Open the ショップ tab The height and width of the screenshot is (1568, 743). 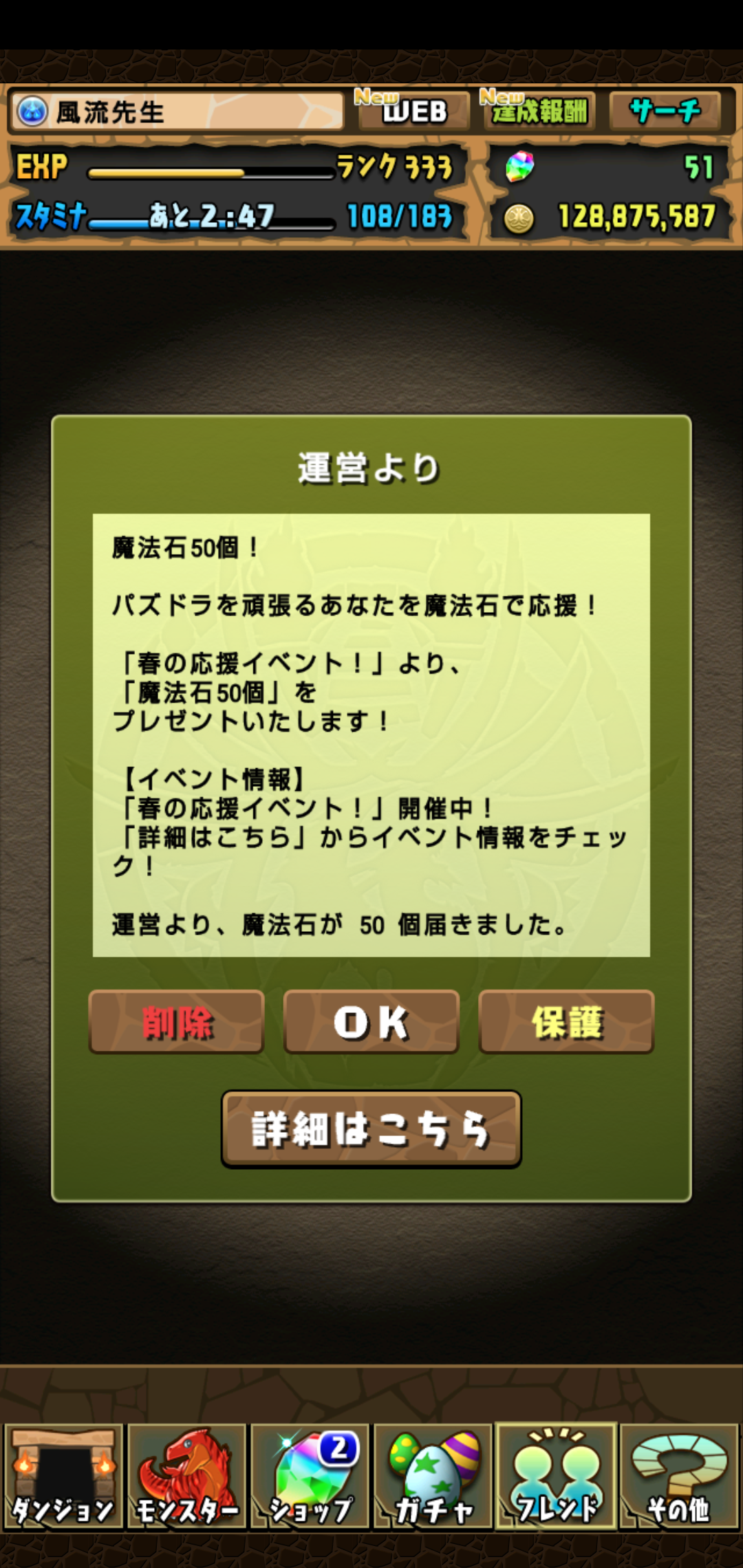point(310,1476)
